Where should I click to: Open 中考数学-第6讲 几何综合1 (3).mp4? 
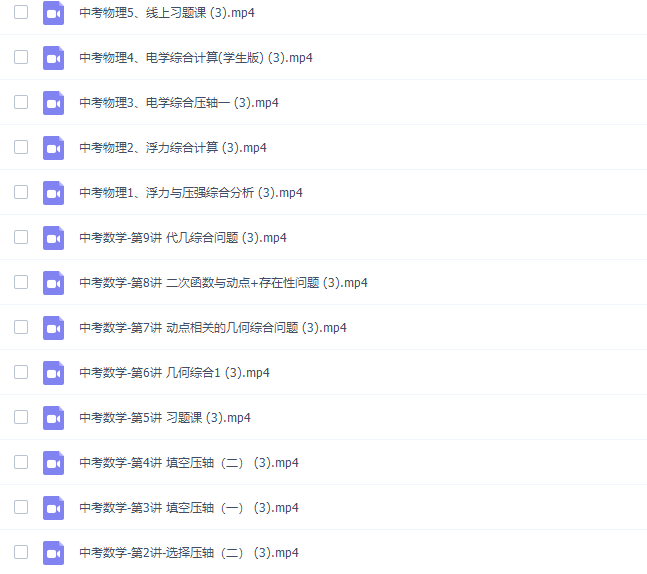174,373
